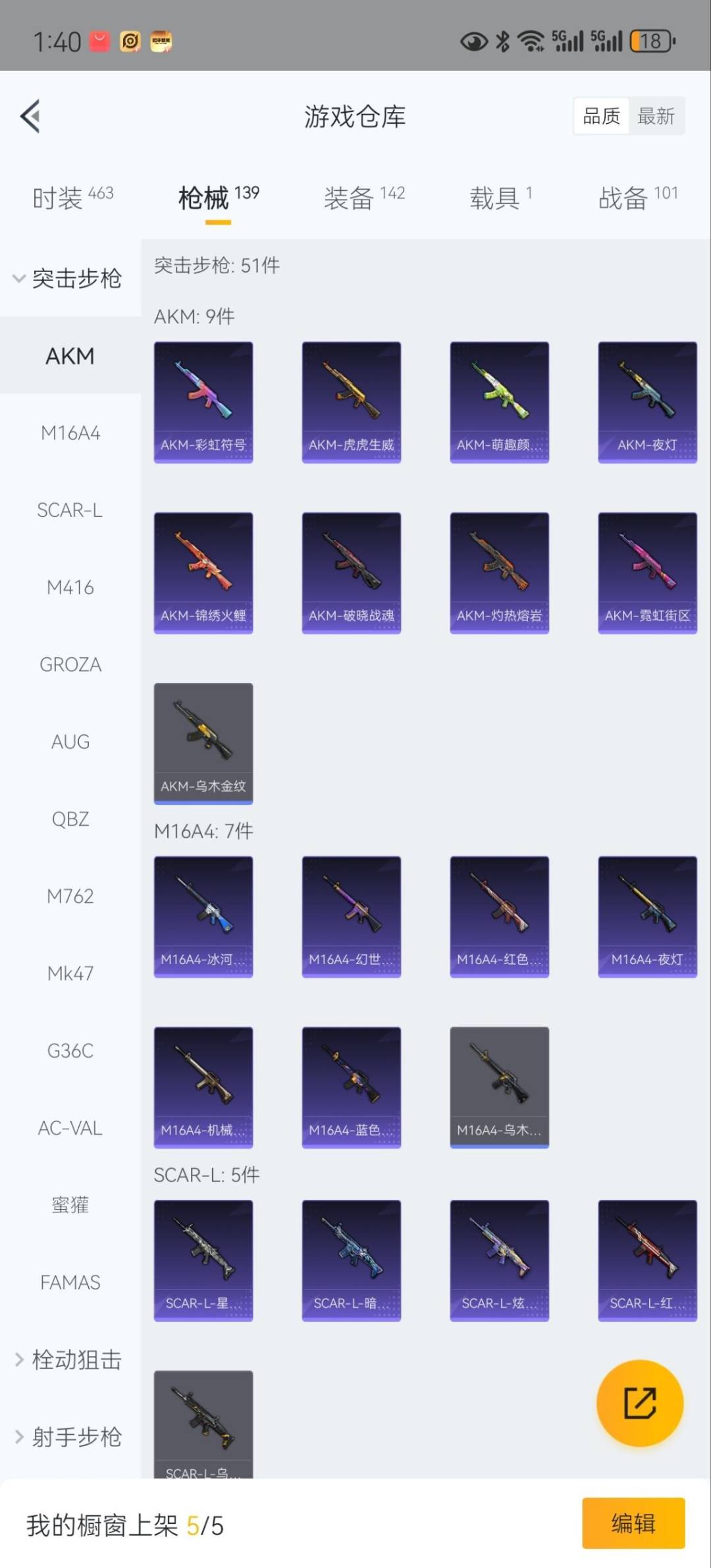Jump to GROZA in the sidebar
This screenshot has height=1568, width=711.
click(70, 664)
